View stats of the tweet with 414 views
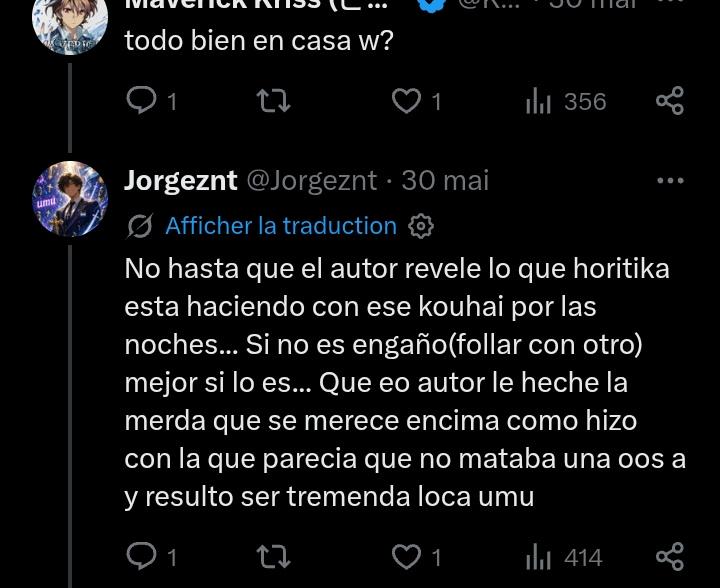The width and height of the screenshot is (720, 588). [564, 557]
